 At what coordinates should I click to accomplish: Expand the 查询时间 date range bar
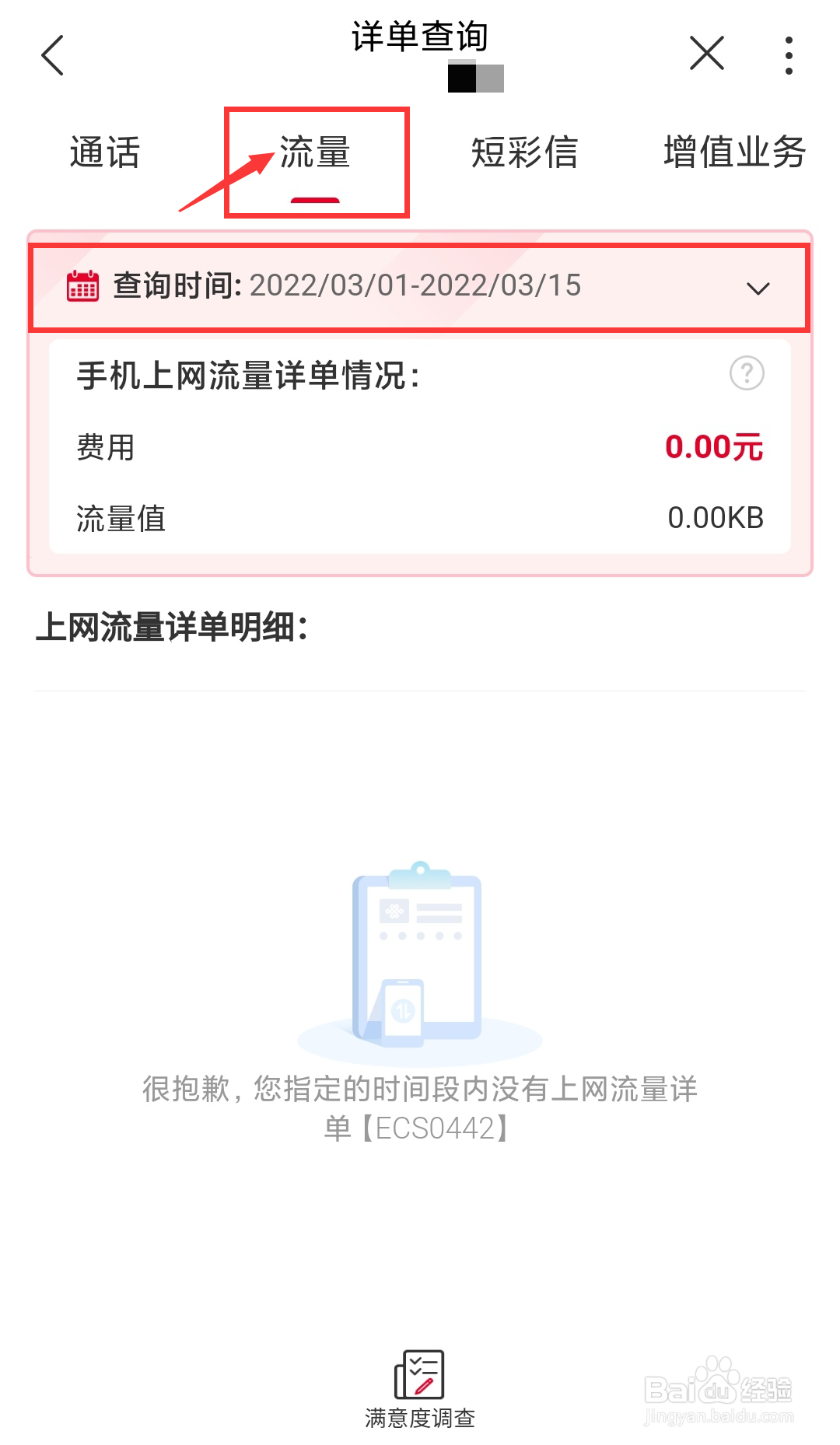pyautogui.click(x=420, y=286)
